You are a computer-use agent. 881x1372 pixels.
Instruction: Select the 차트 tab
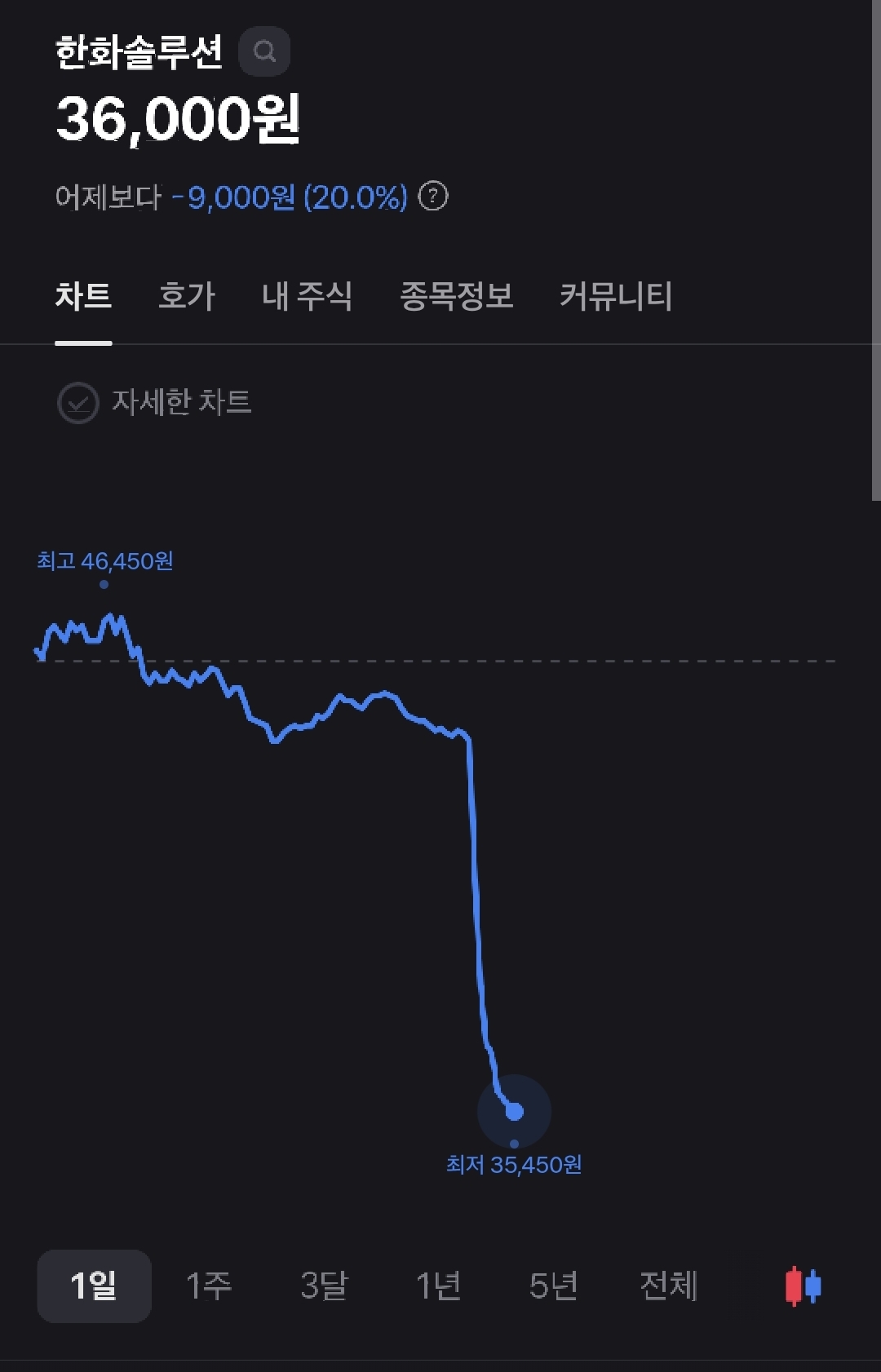[x=83, y=295]
